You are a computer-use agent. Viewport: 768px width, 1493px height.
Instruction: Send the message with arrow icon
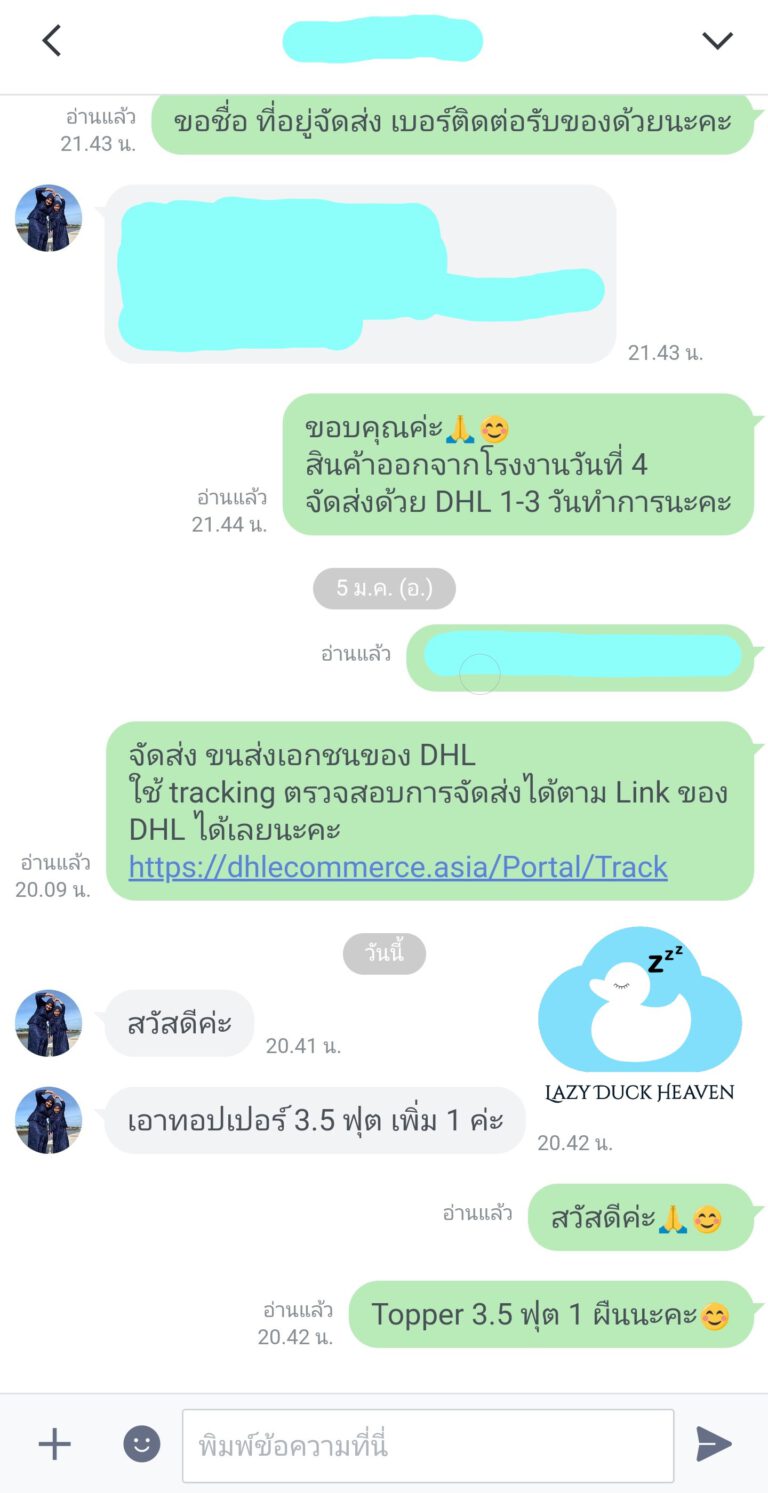713,1444
